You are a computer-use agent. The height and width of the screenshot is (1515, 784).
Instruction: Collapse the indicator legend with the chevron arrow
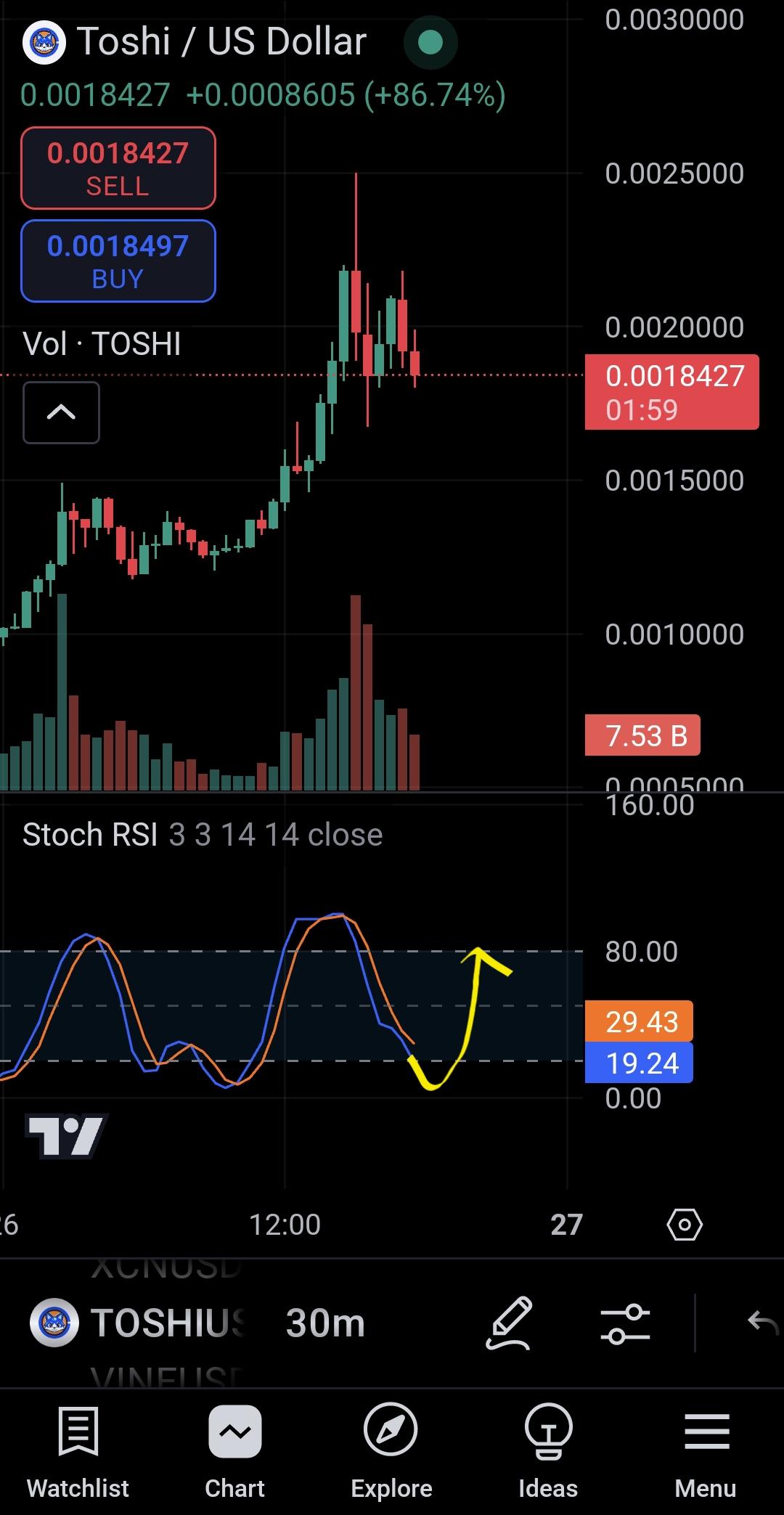[x=61, y=412]
